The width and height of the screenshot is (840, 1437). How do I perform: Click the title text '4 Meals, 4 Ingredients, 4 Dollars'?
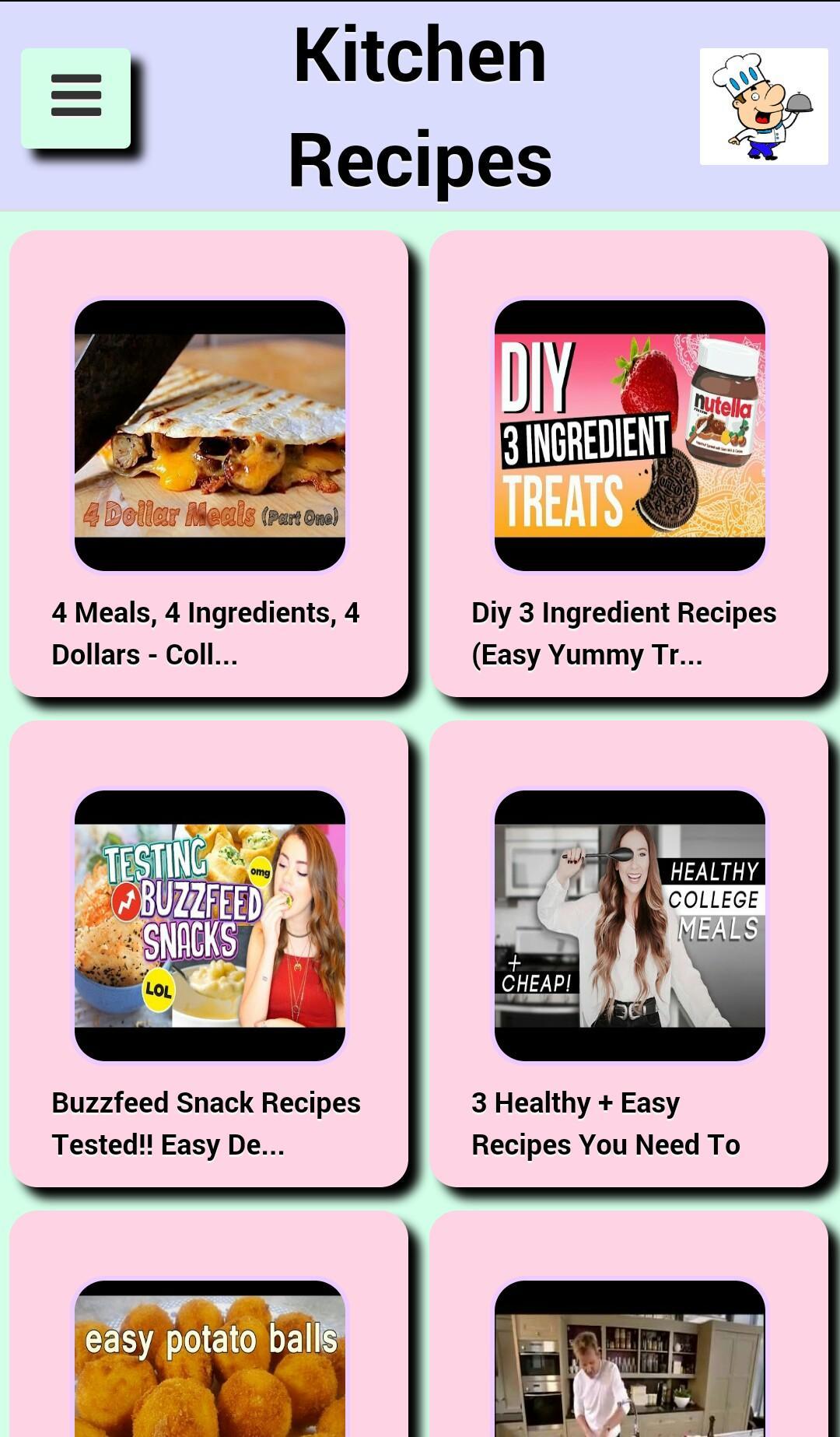click(206, 633)
